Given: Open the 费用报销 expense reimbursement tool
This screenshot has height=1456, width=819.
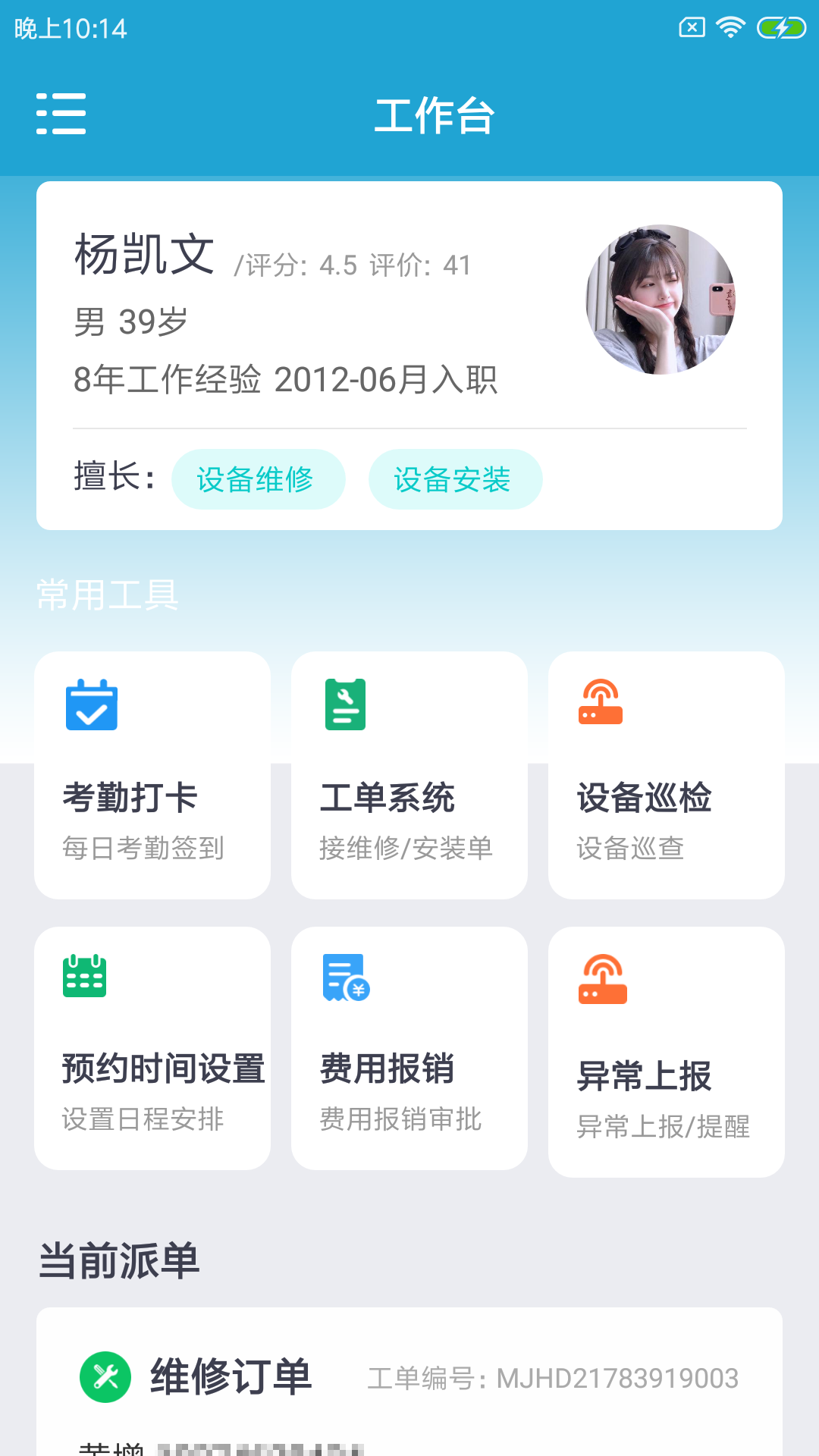Looking at the screenshot, I should point(409,1048).
